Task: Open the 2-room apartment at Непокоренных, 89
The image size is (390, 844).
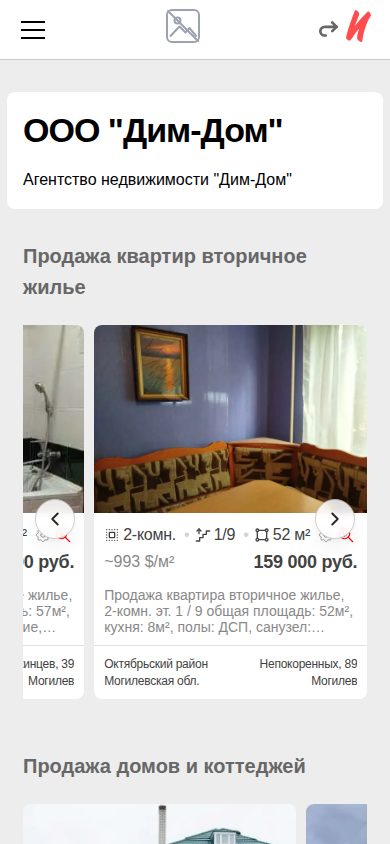Action: tap(230, 512)
